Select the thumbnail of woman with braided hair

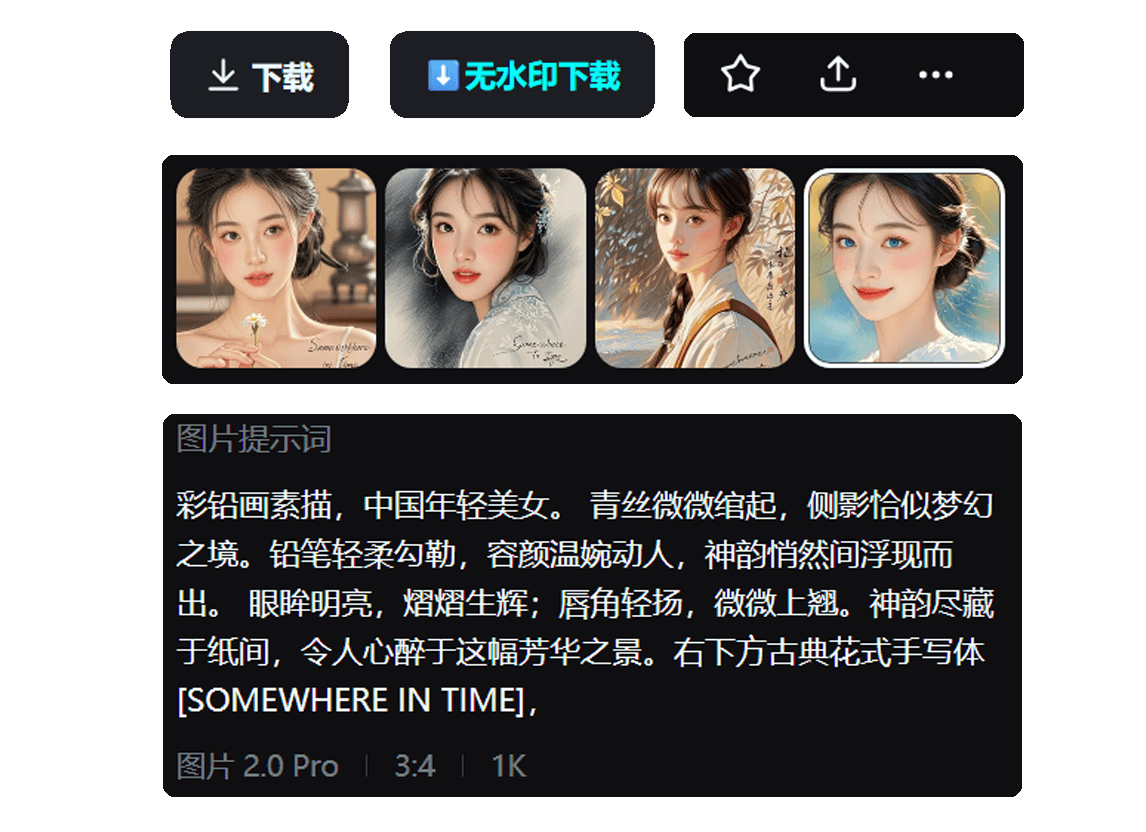tap(694, 268)
